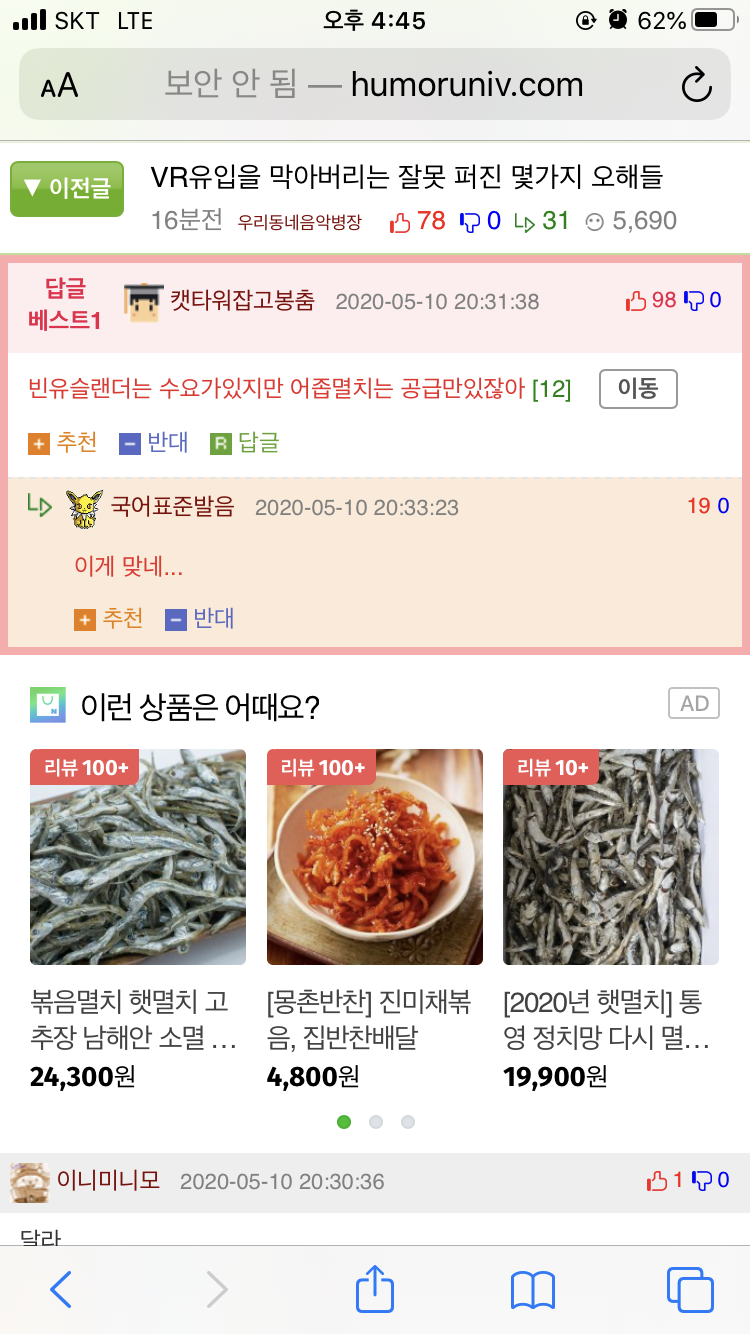Open 이니미니모's user profile
Image resolution: width=750 pixels, height=1334 pixels.
(x=108, y=1180)
